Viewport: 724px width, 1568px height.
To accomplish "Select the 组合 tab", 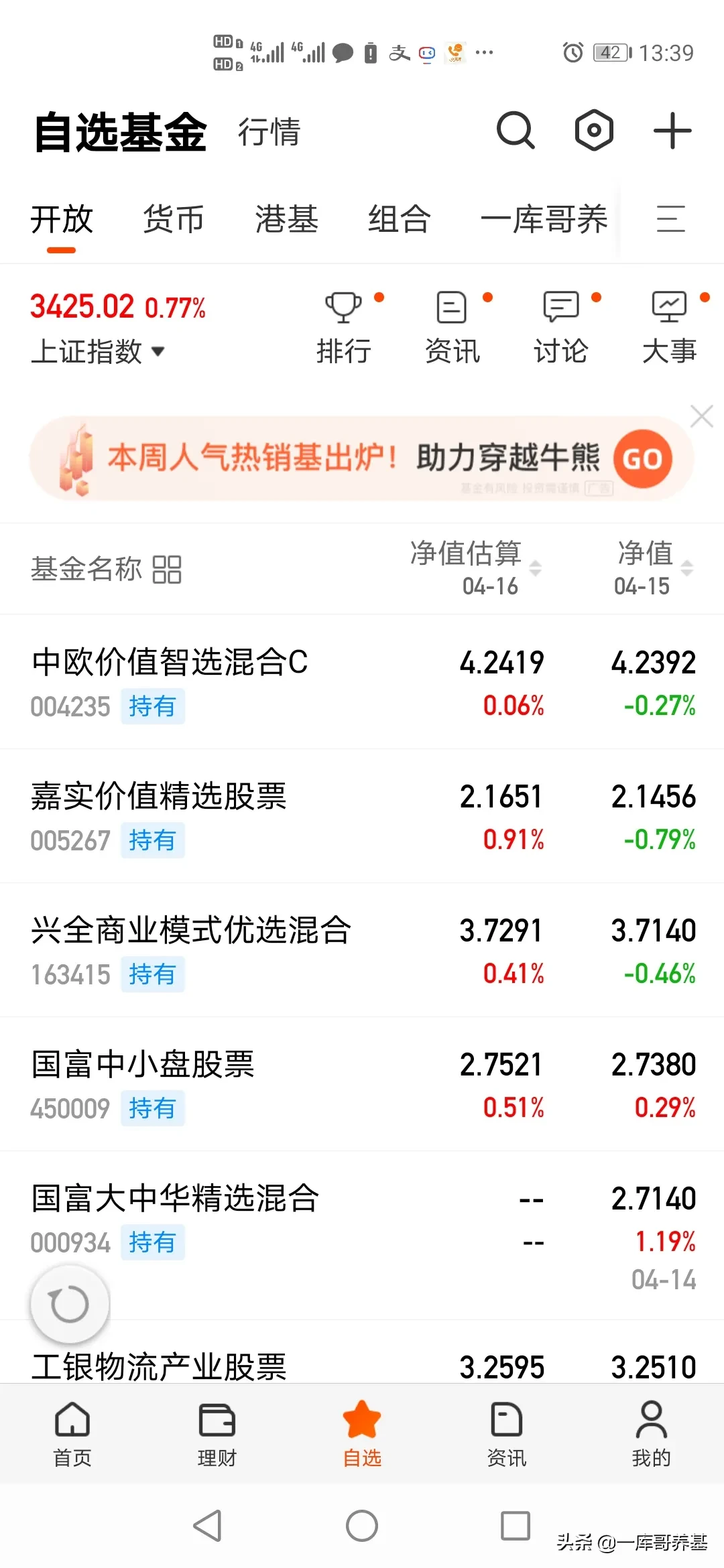I will 399,219.
